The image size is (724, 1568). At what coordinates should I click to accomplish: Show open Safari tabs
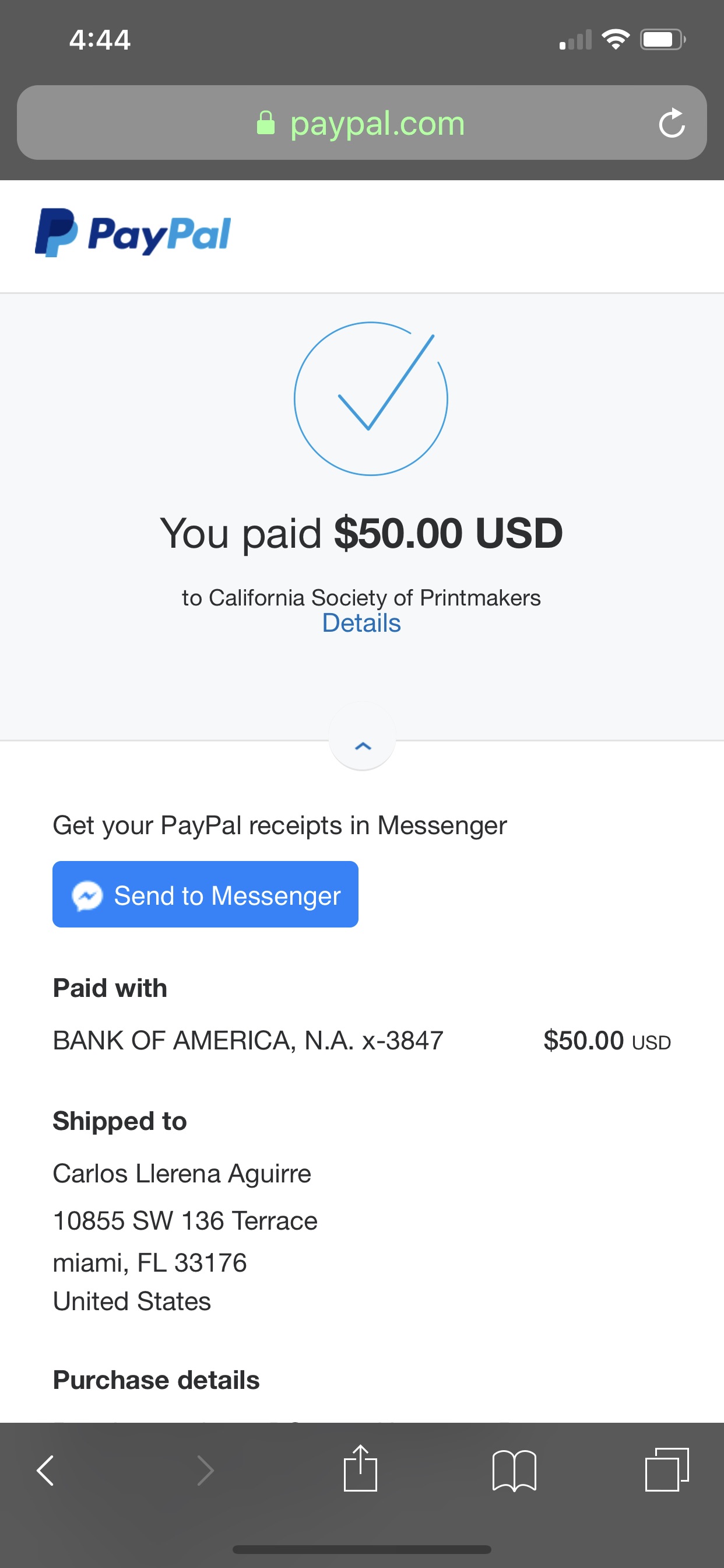coord(667,1469)
